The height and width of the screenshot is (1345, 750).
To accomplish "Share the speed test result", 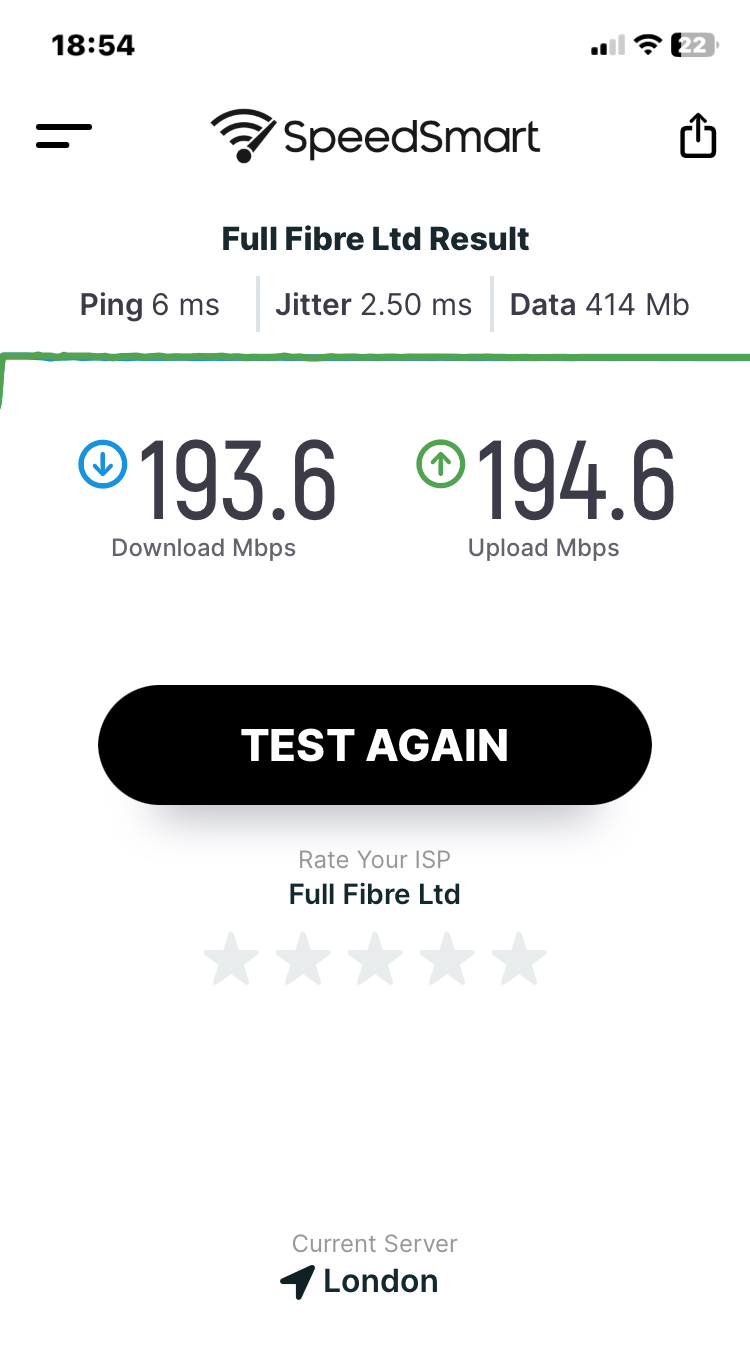I will coord(698,136).
